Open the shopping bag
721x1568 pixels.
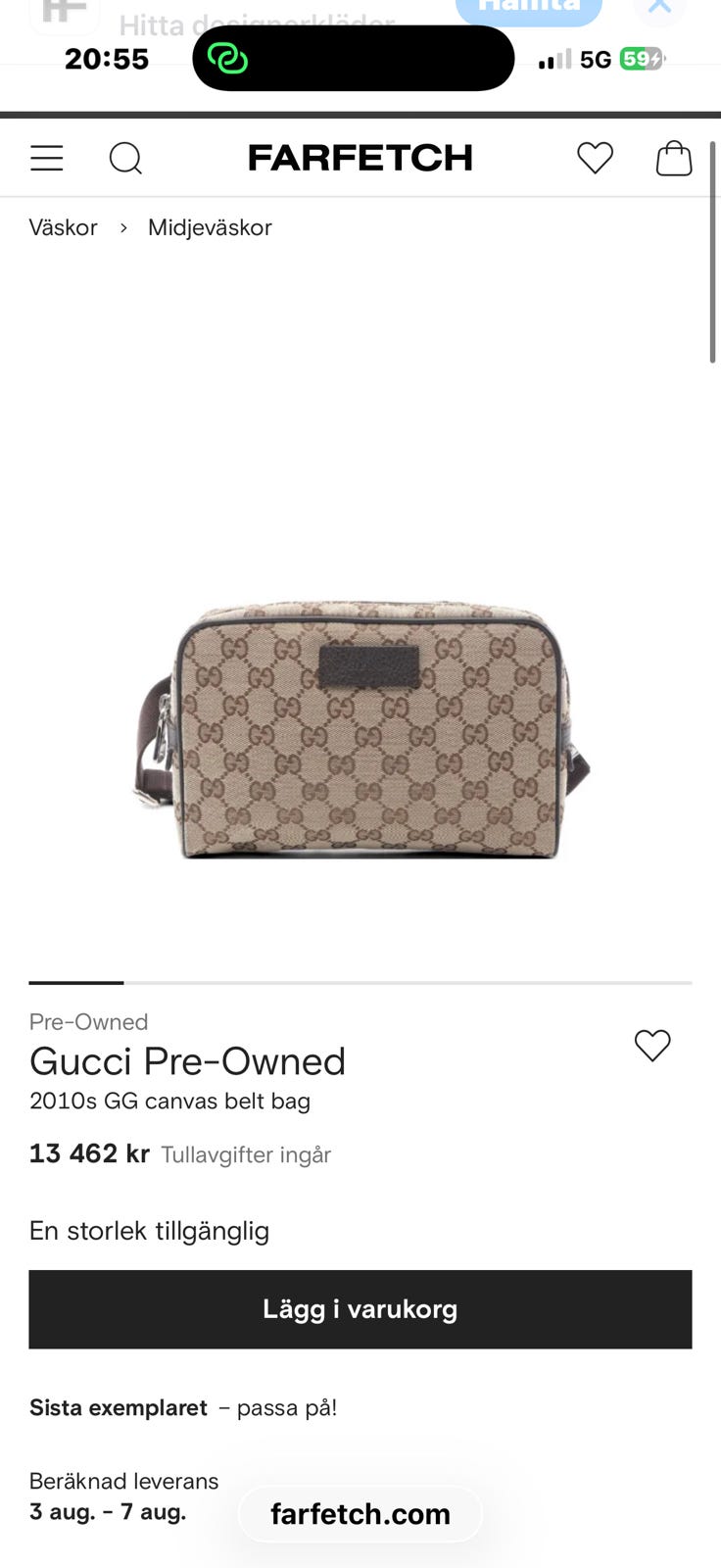click(674, 158)
